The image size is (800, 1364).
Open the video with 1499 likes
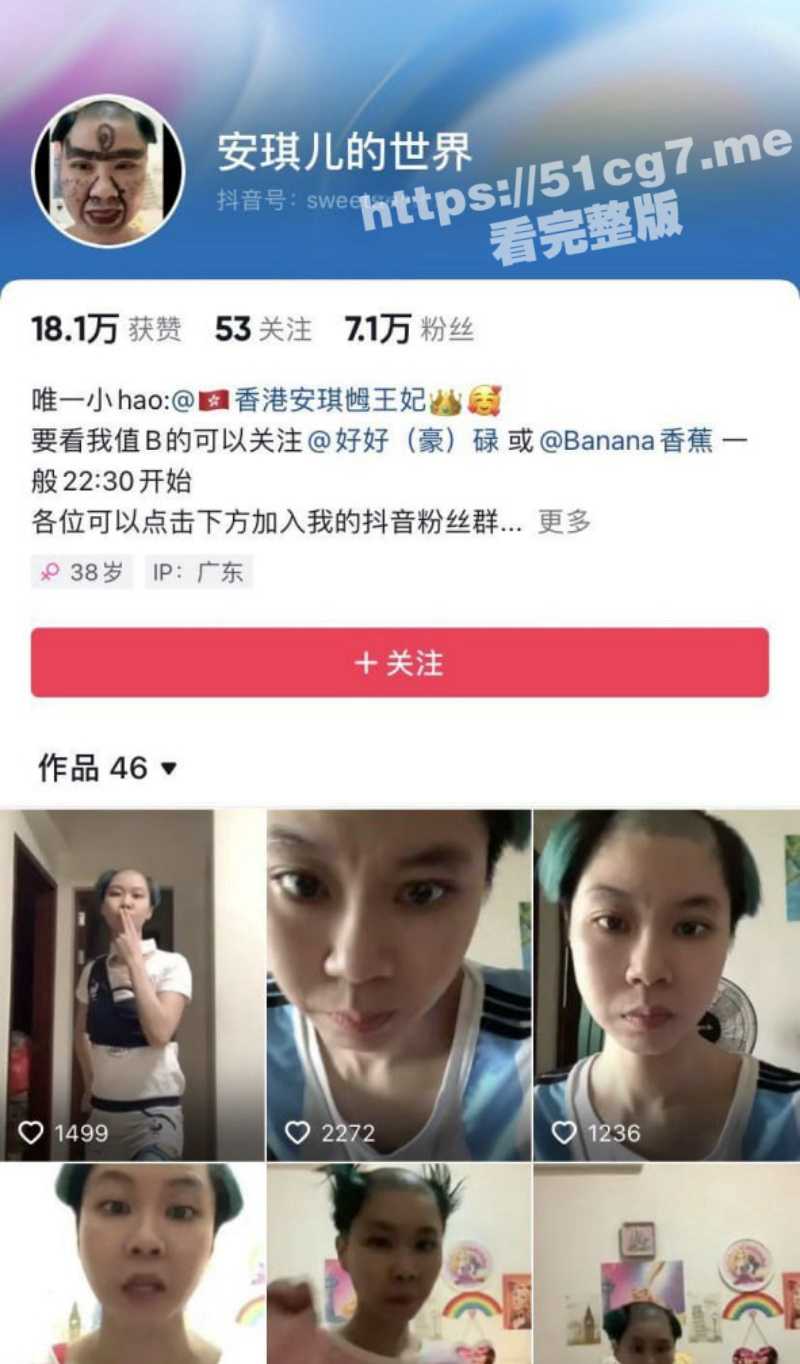pos(132,985)
